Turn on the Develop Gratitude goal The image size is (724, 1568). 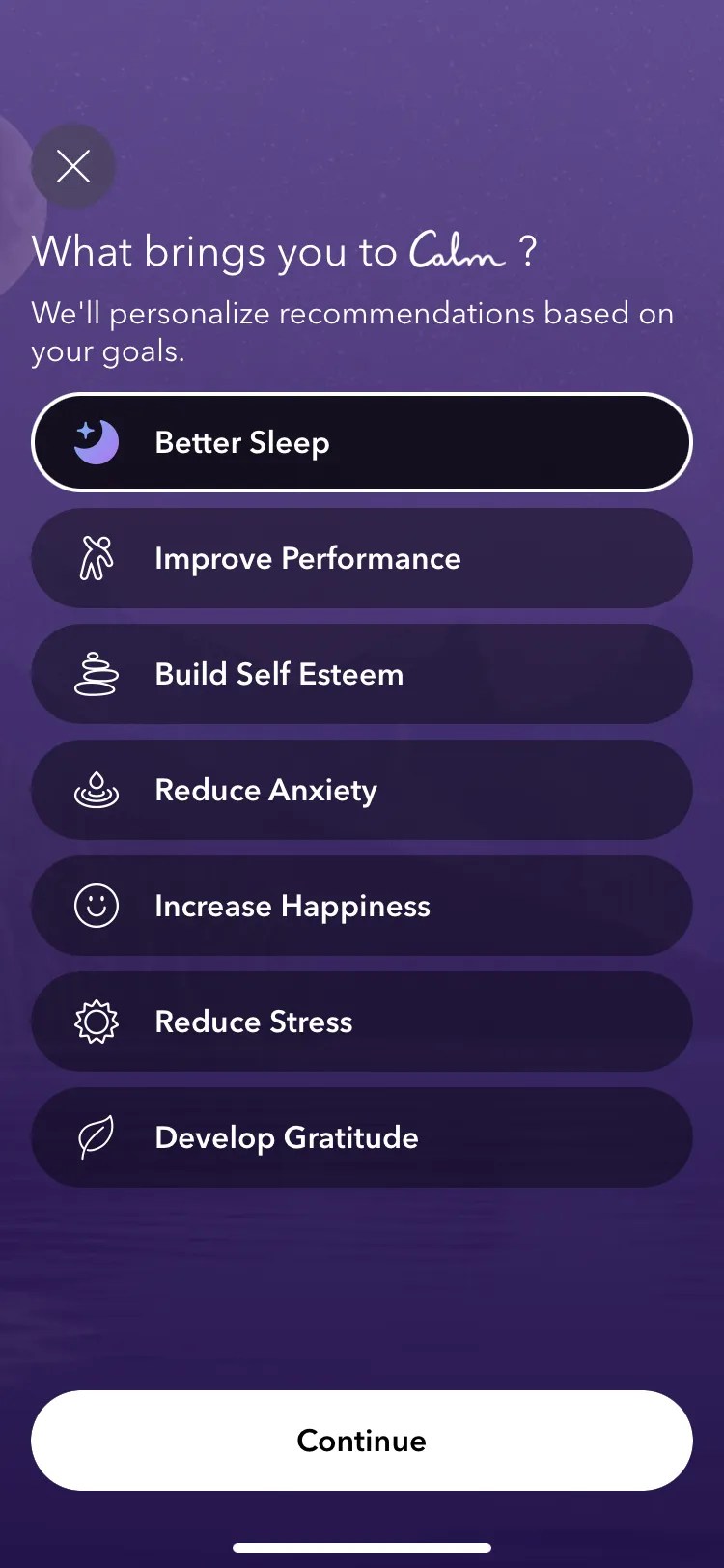[x=362, y=1136]
